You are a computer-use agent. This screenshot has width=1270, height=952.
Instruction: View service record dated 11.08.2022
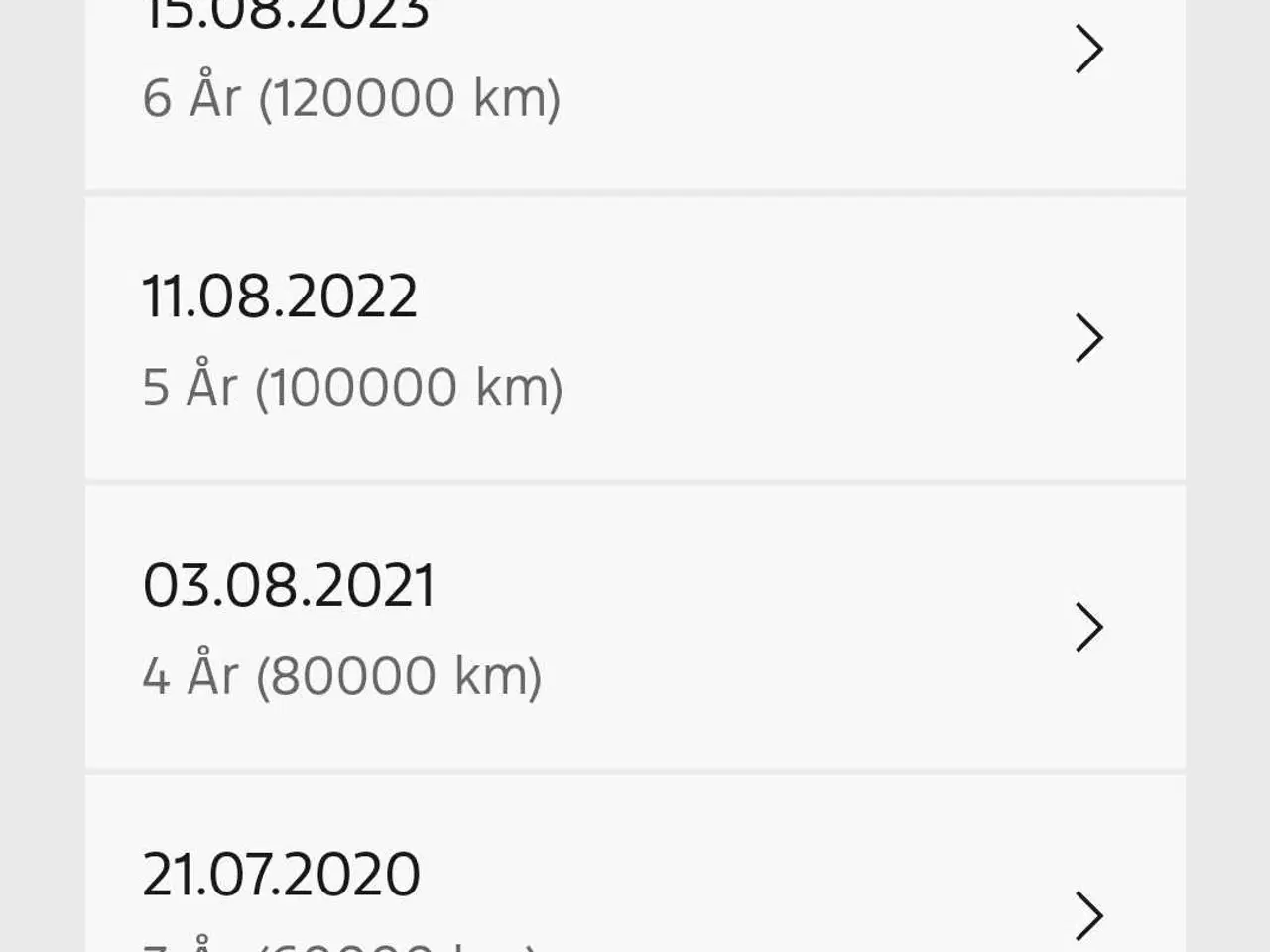tap(635, 339)
